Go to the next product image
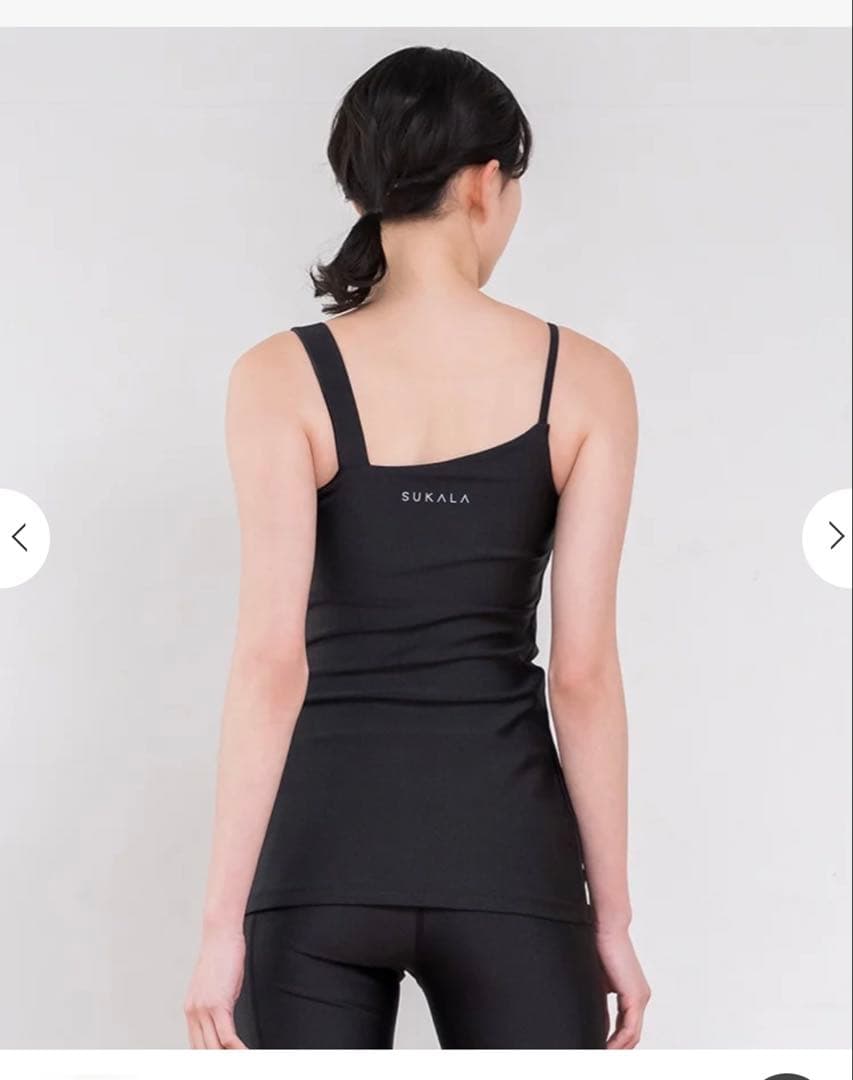This screenshot has height=1080, width=853. (x=834, y=537)
